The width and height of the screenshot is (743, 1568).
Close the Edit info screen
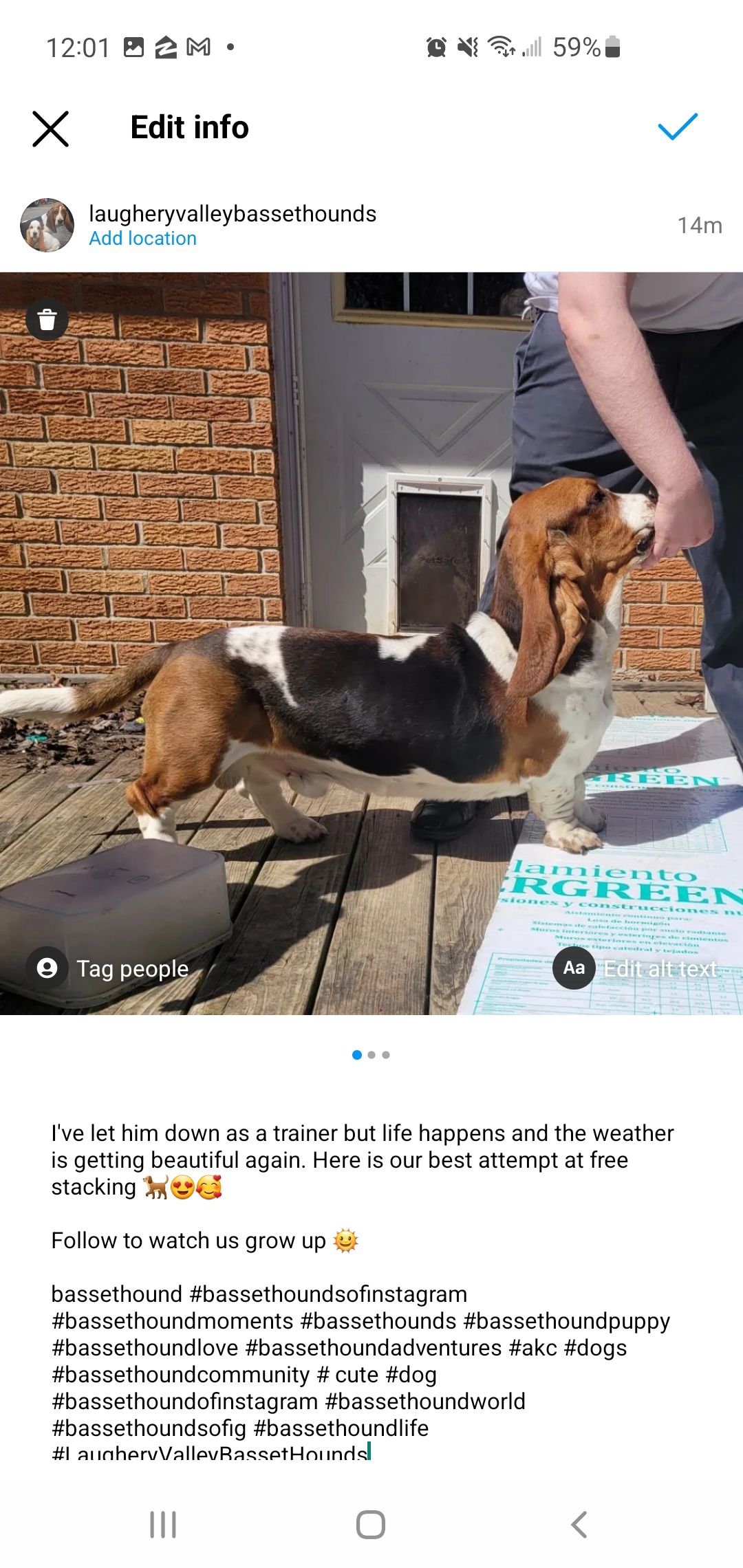click(x=51, y=129)
